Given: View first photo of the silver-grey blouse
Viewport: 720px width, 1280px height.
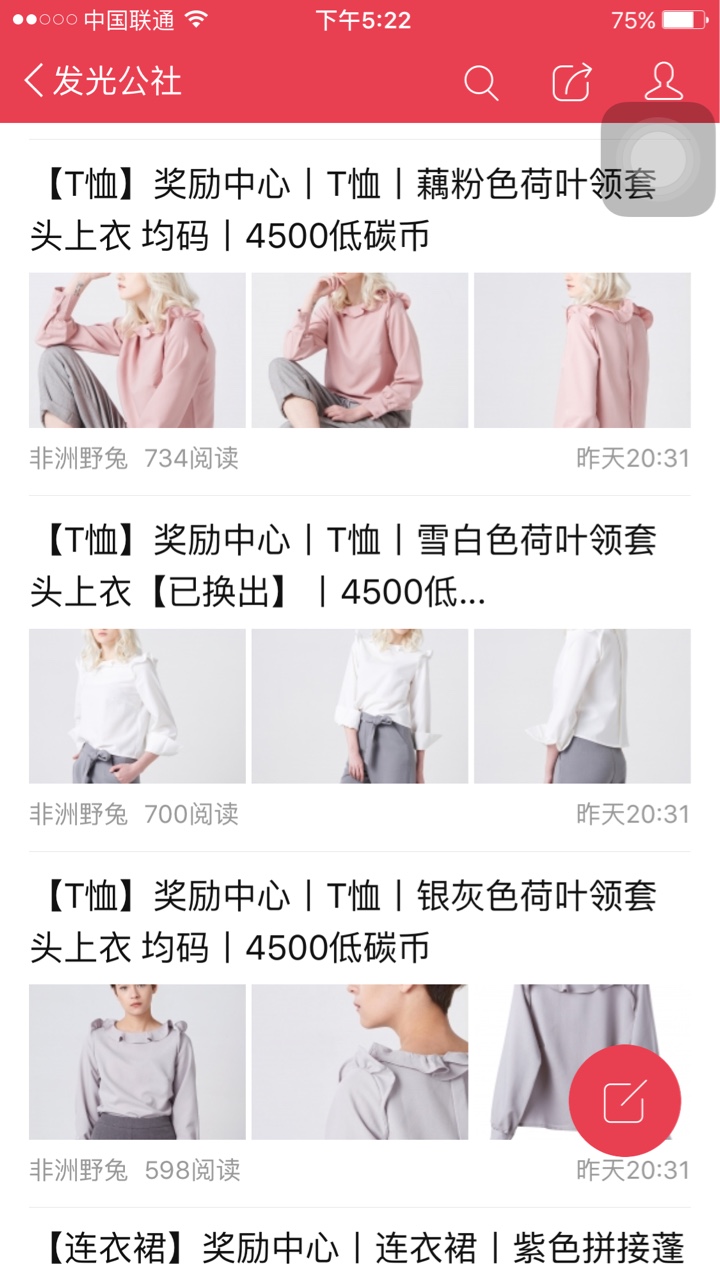Looking at the screenshot, I should point(137,1062).
